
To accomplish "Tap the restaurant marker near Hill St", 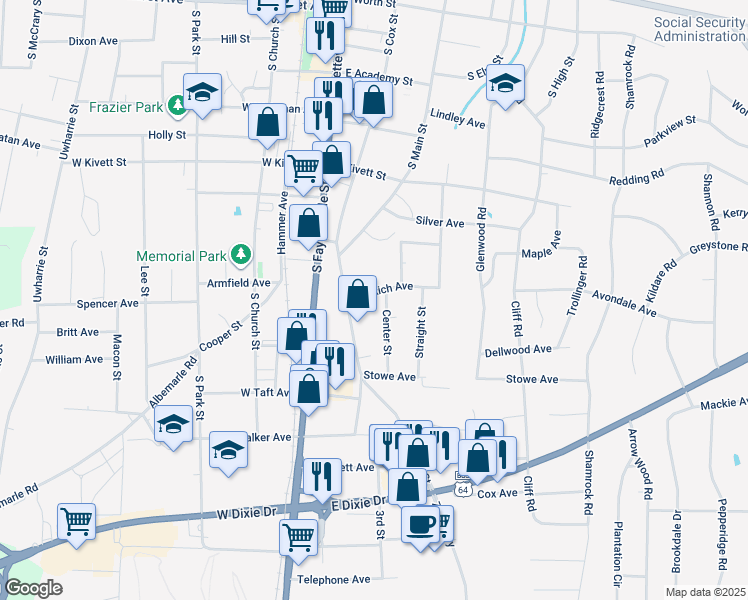I will [x=326, y=36].
